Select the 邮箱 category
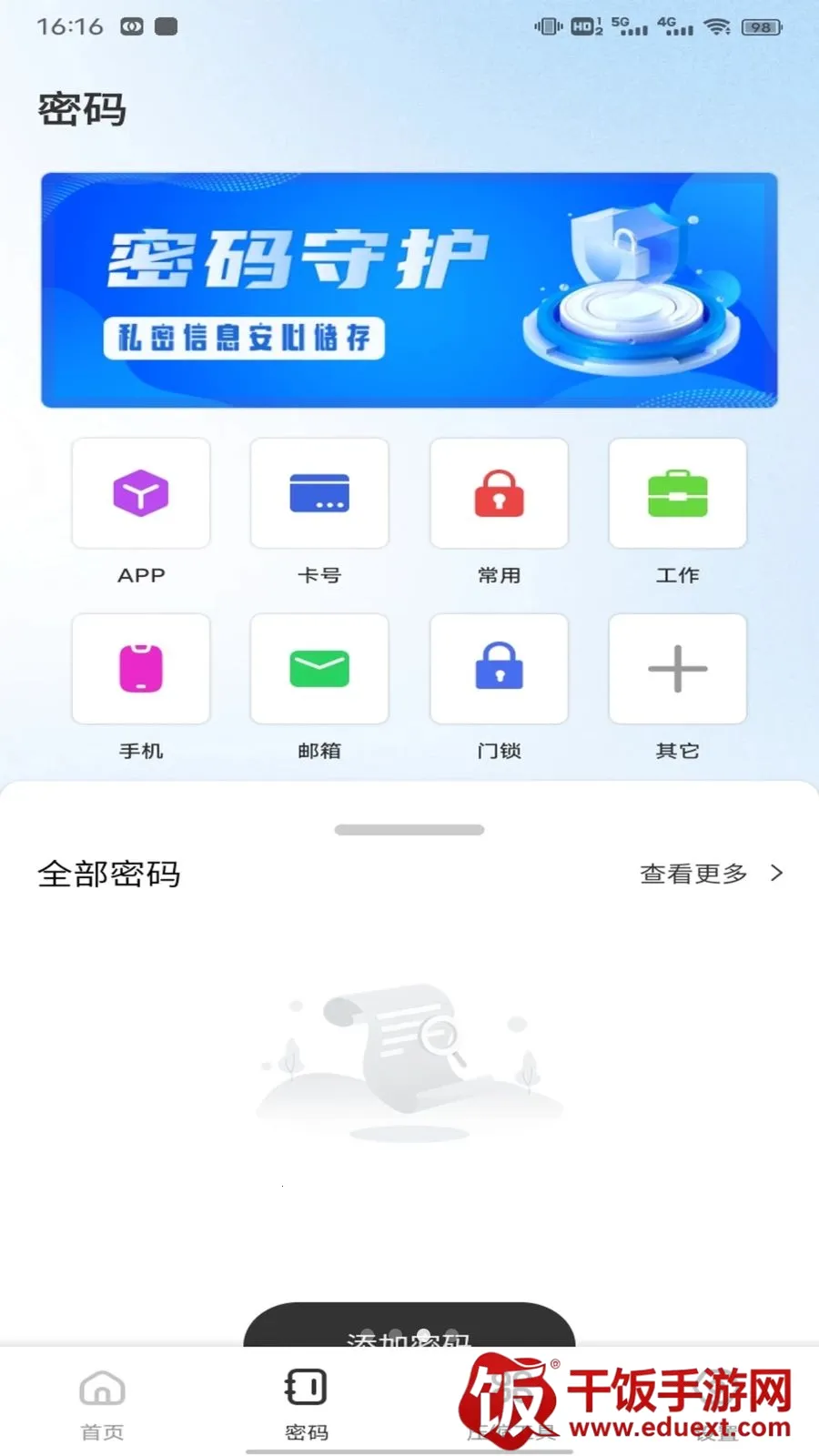Screen dimensions: 819x1456 [x=319, y=669]
